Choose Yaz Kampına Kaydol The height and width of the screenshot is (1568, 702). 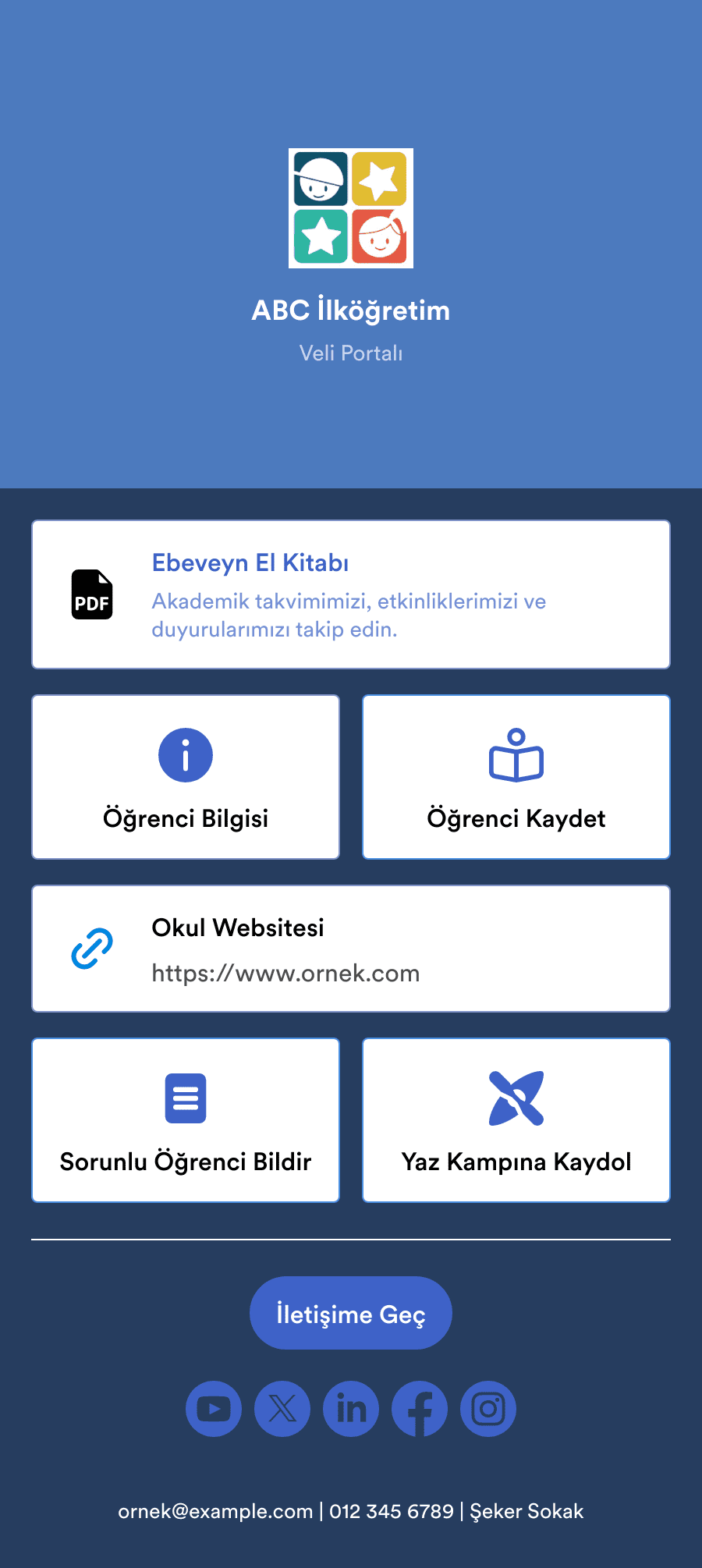(516, 1120)
